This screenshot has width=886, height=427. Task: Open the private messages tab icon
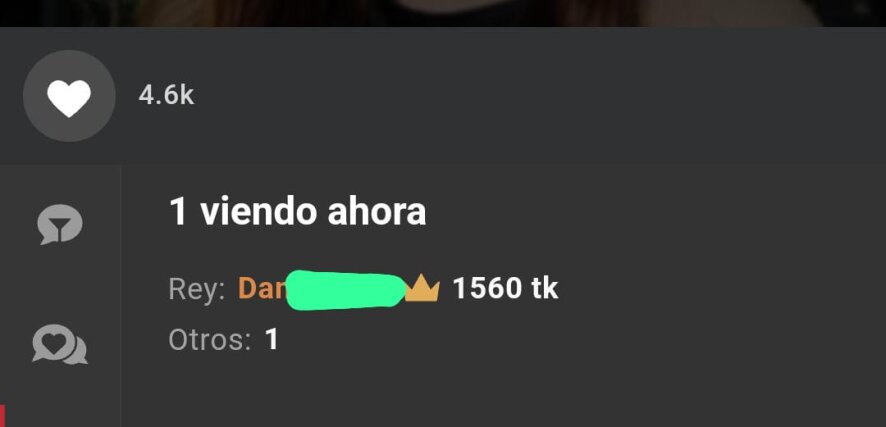pyautogui.click(x=60, y=345)
